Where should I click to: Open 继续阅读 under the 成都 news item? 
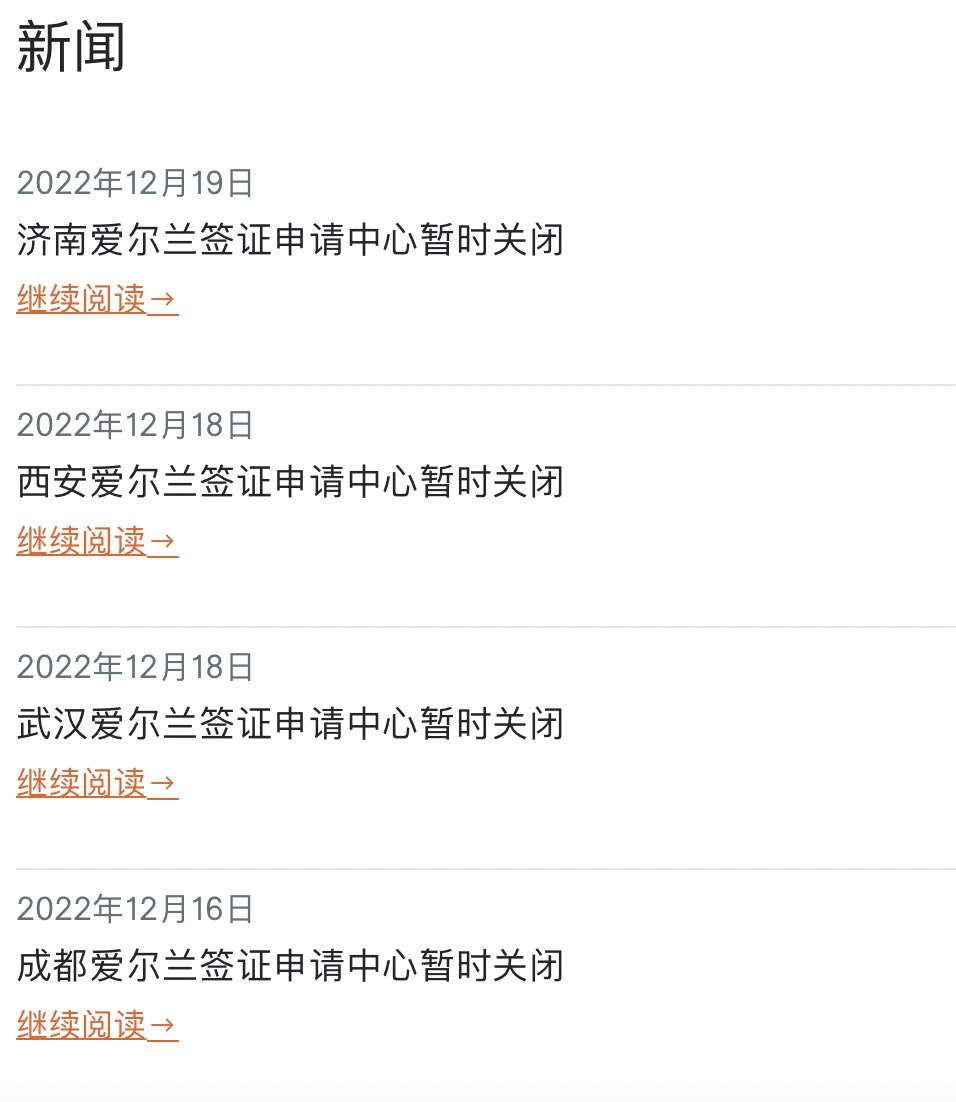click(x=97, y=1025)
